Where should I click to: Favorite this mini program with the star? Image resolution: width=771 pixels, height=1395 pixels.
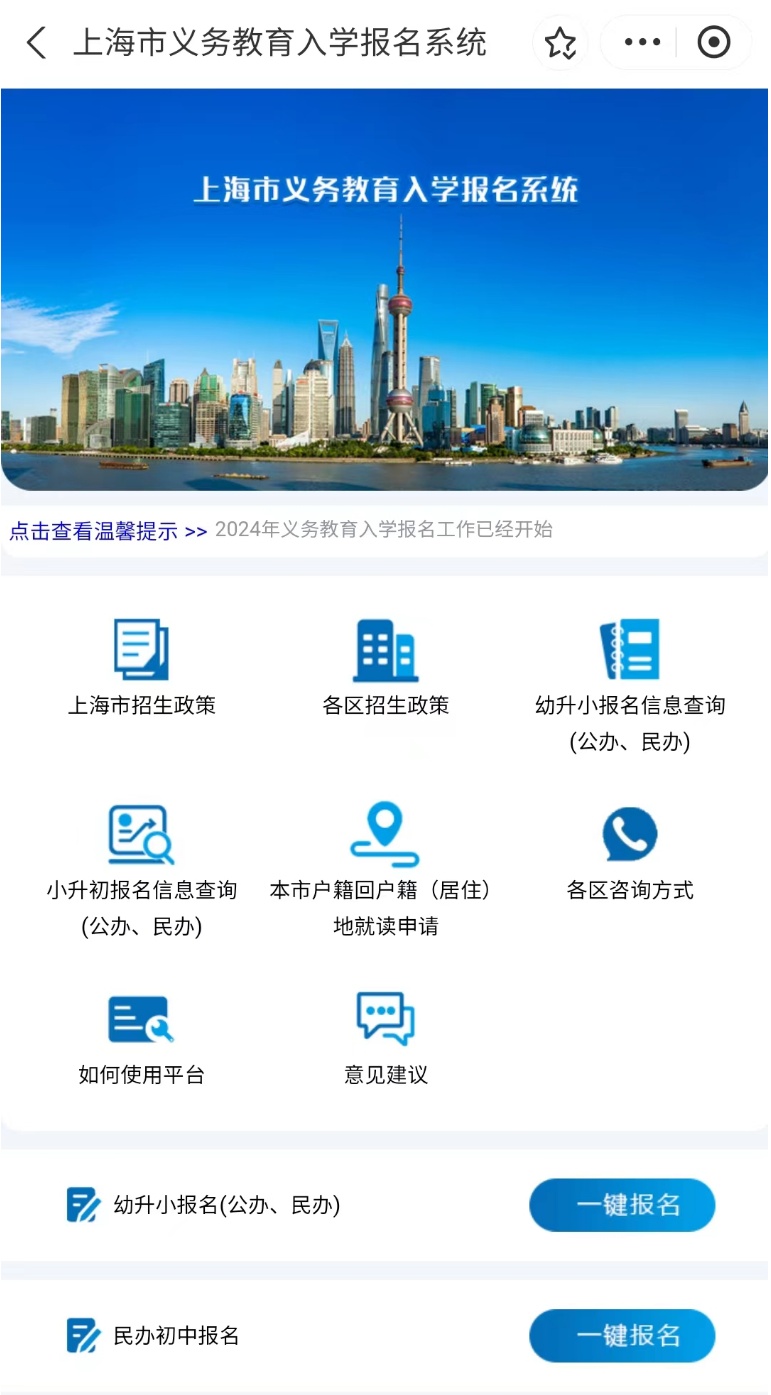click(560, 43)
